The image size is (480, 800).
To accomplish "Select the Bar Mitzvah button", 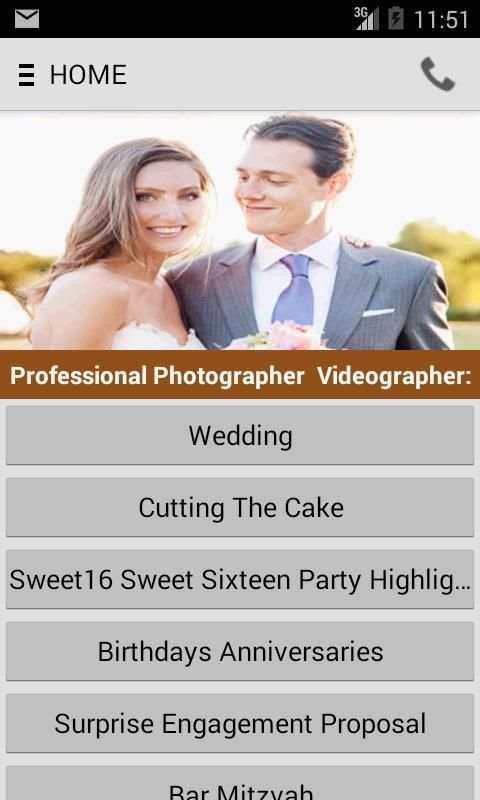I will pos(240,784).
